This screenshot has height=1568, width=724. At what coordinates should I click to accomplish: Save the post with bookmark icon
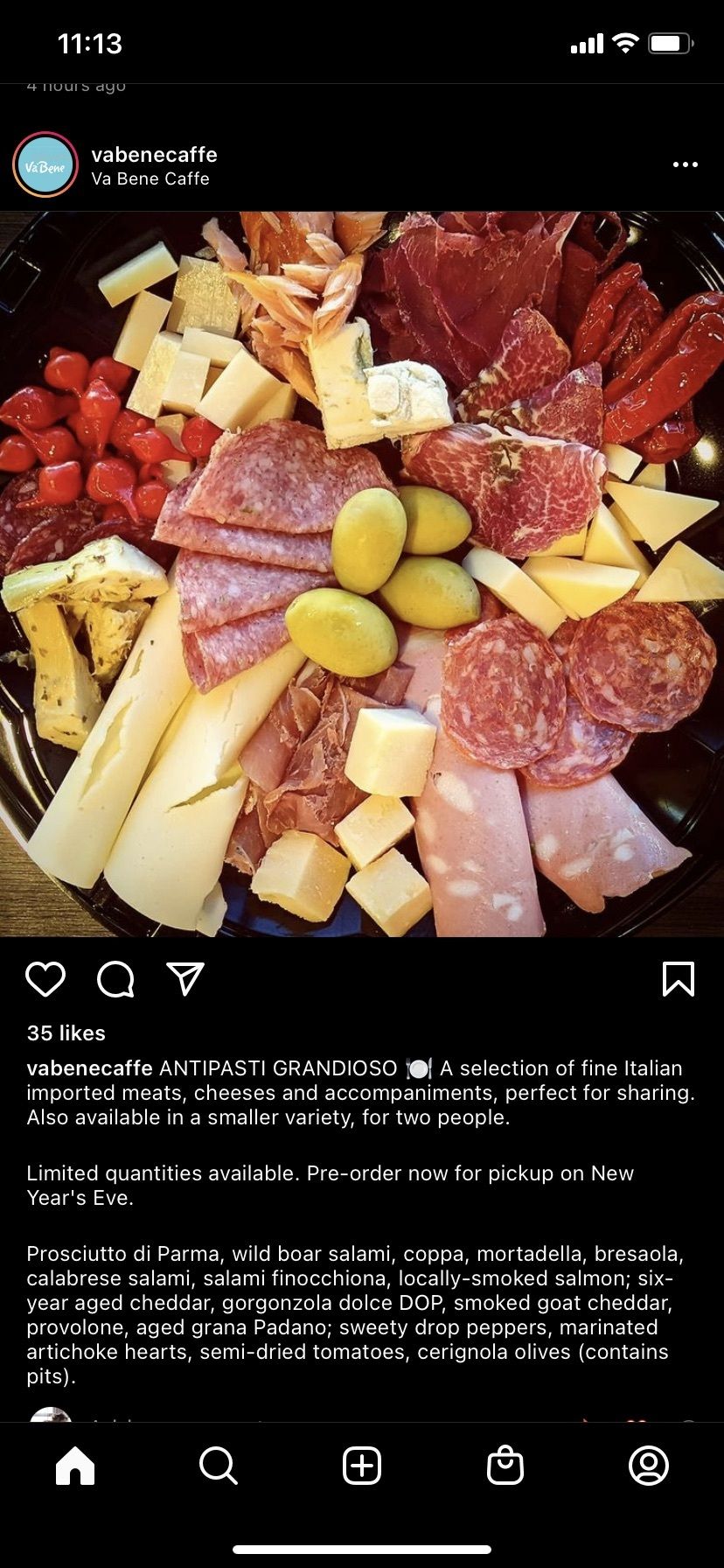click(679, 979)
